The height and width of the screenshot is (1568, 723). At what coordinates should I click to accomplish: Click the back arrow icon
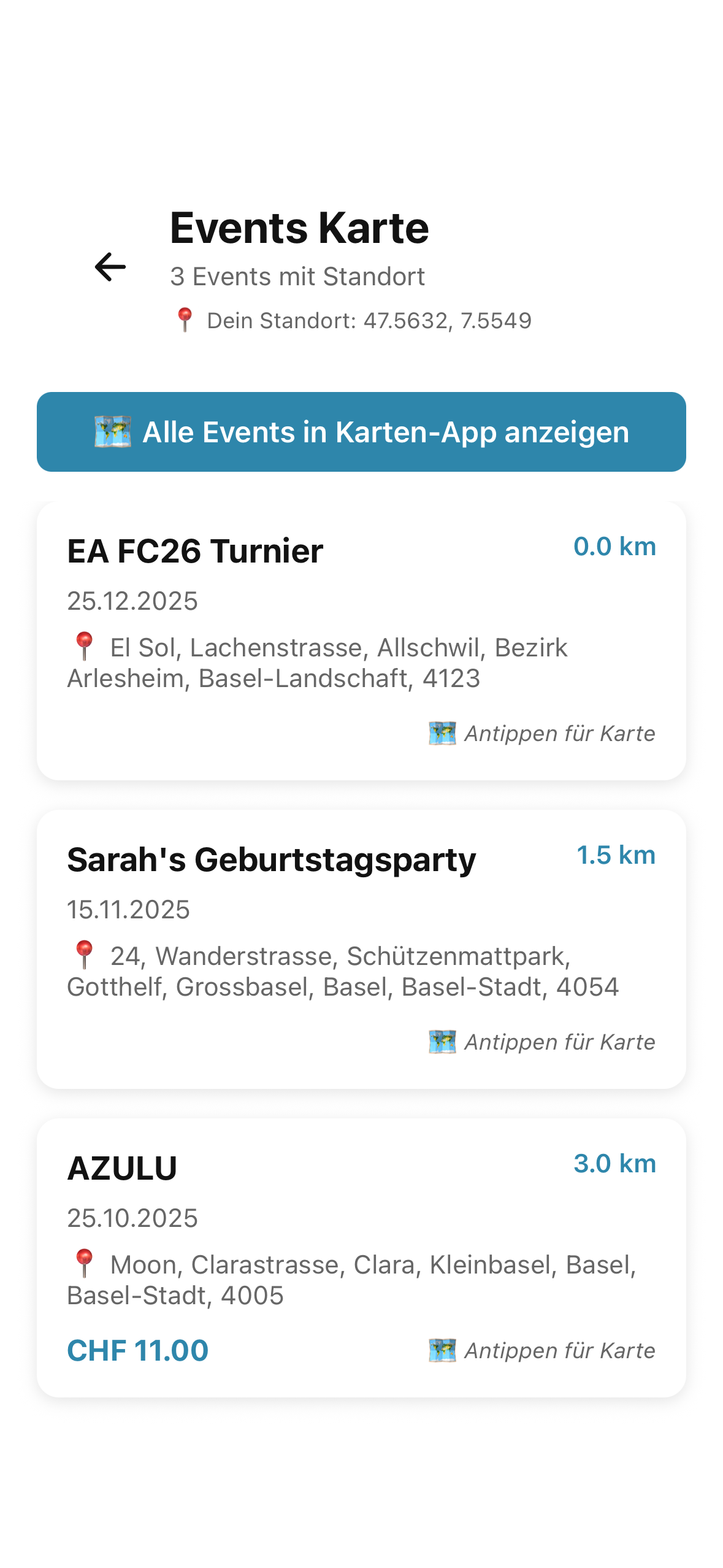[109, 267]
